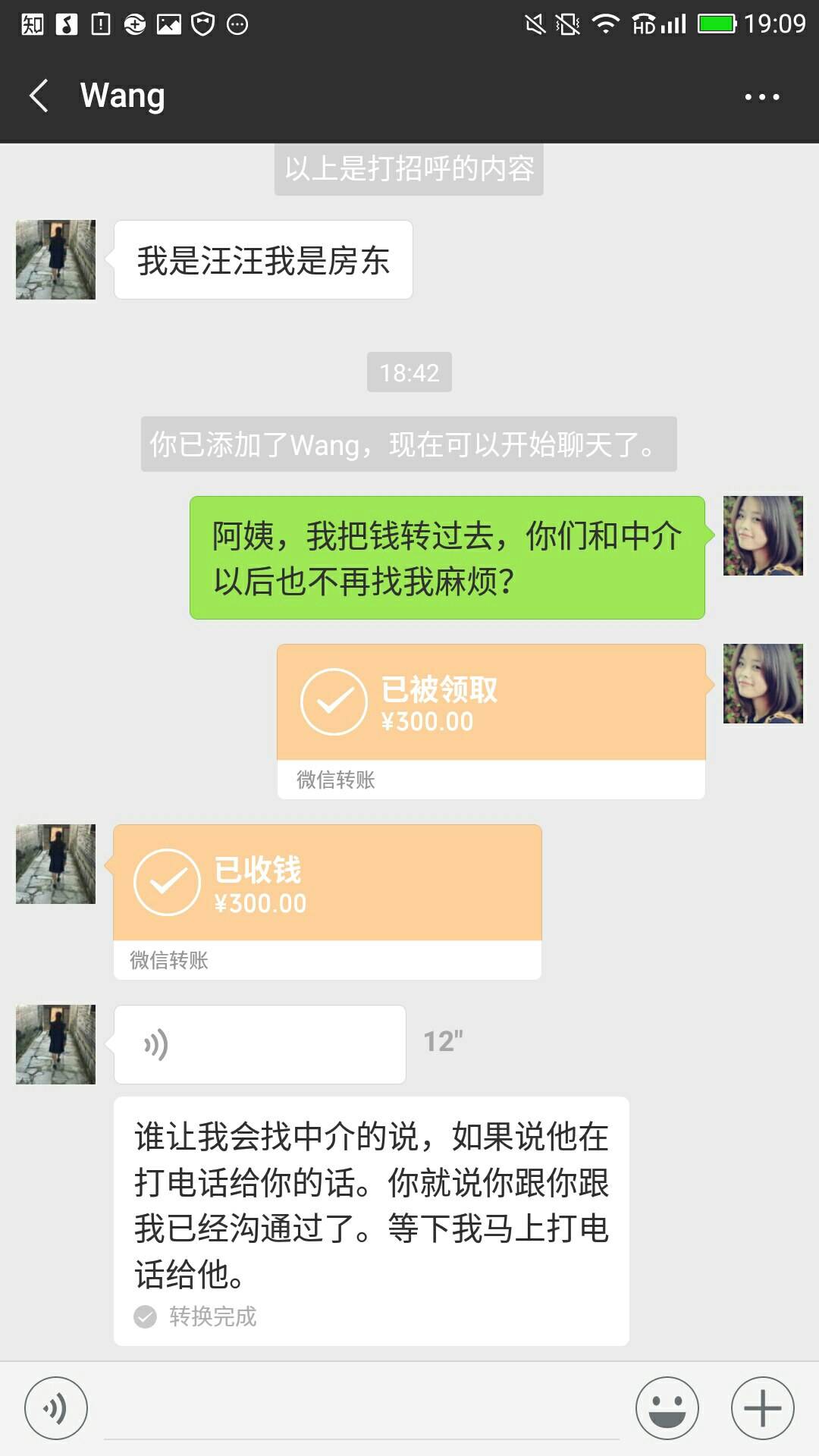The image size is (819, 1456).
Task: Open the emoji smiley picker
Action: click(665, 1407)
